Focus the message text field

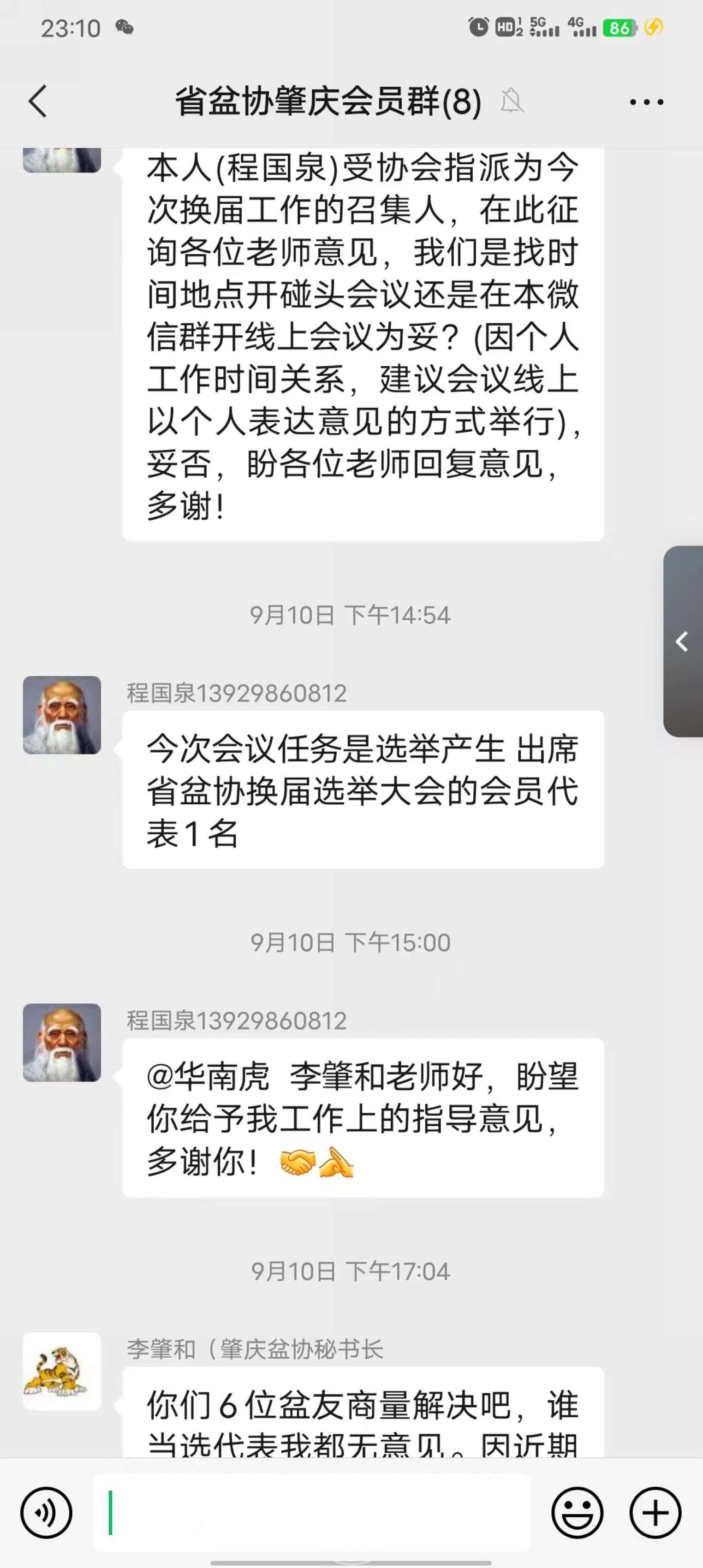(312, 1513)
